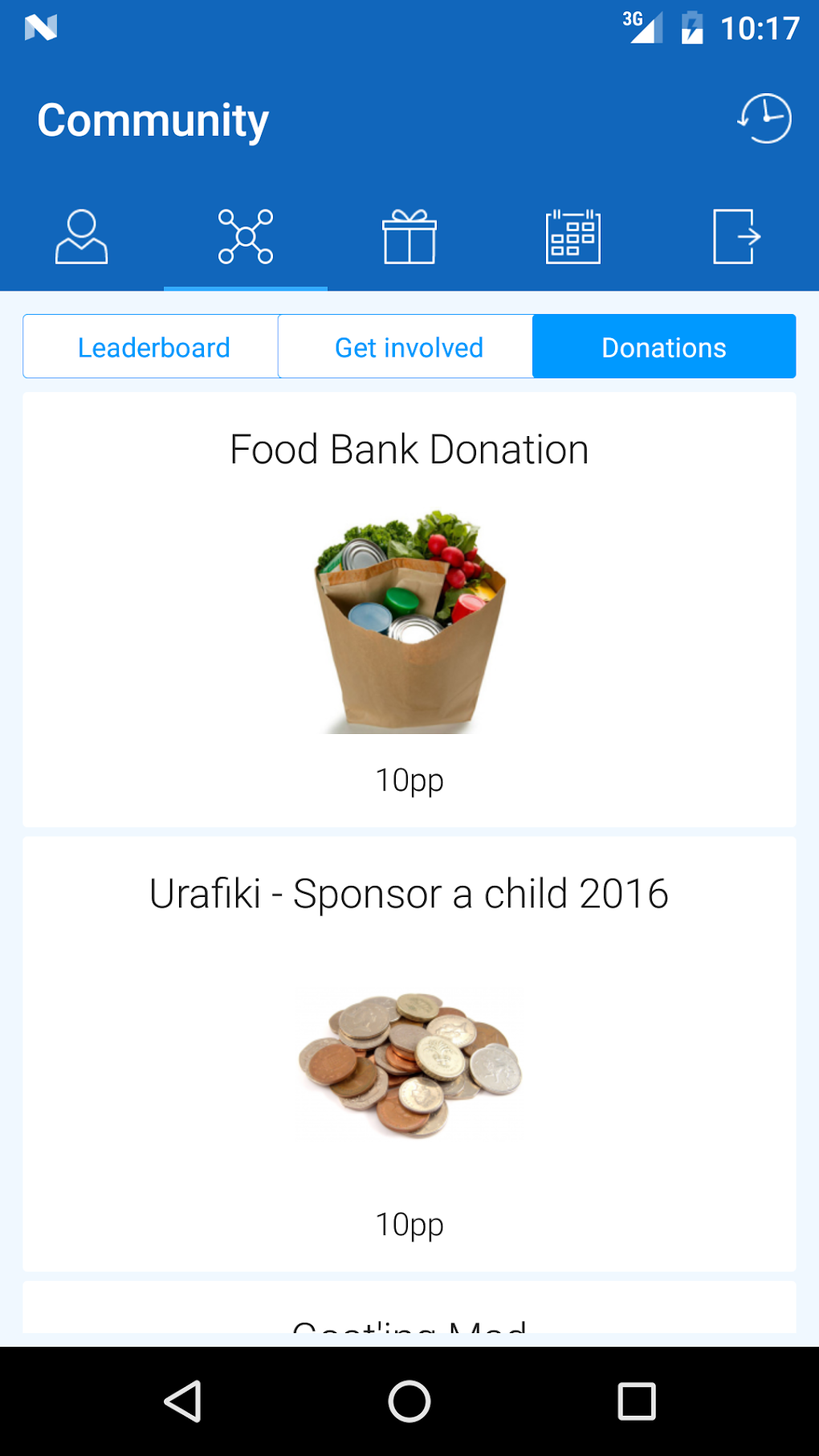Open the Food Bank Donation card
Screen dimensions: 819x1456
(409, 610)
